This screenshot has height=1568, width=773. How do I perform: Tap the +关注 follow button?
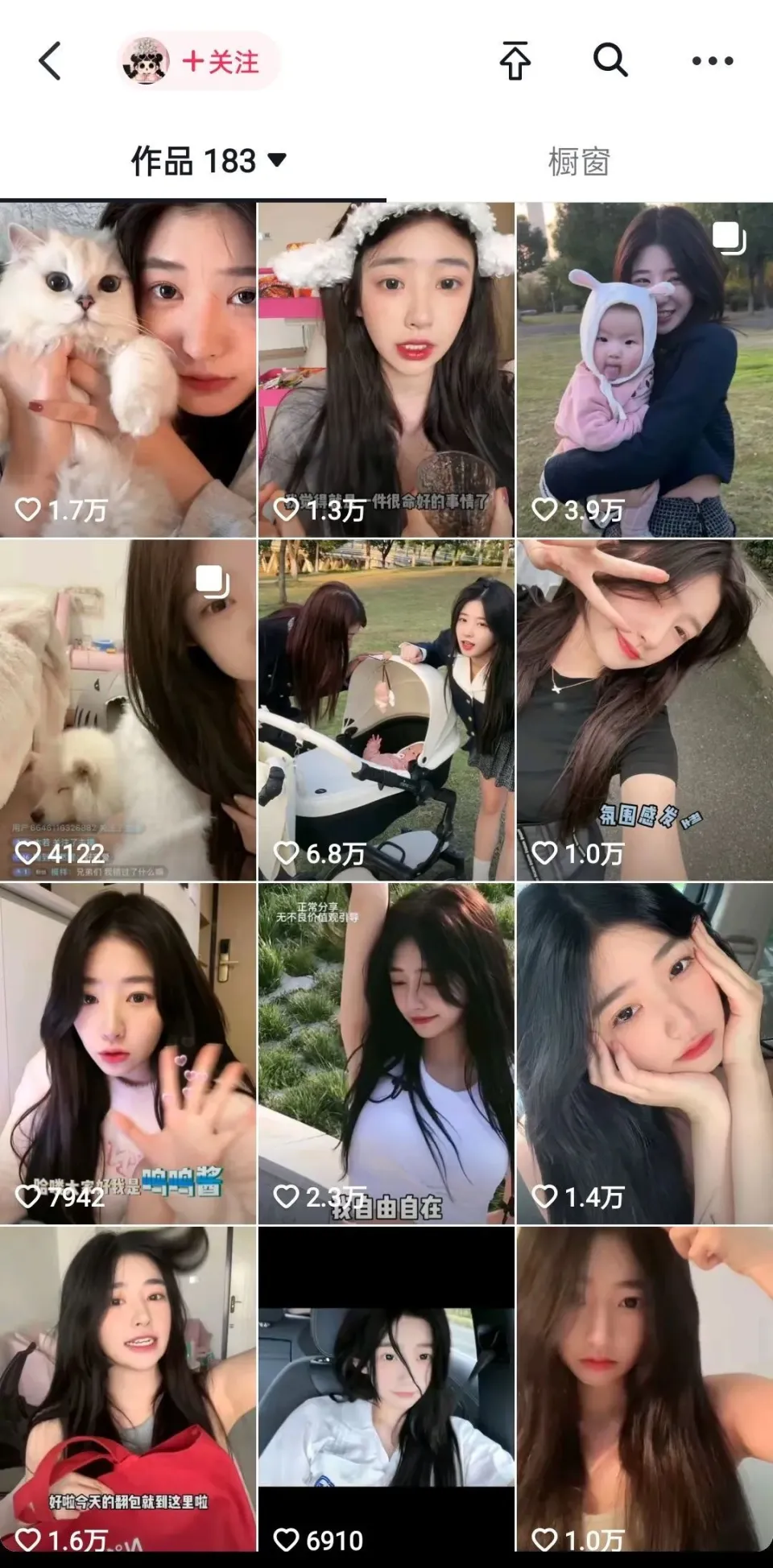click(221, 62)
